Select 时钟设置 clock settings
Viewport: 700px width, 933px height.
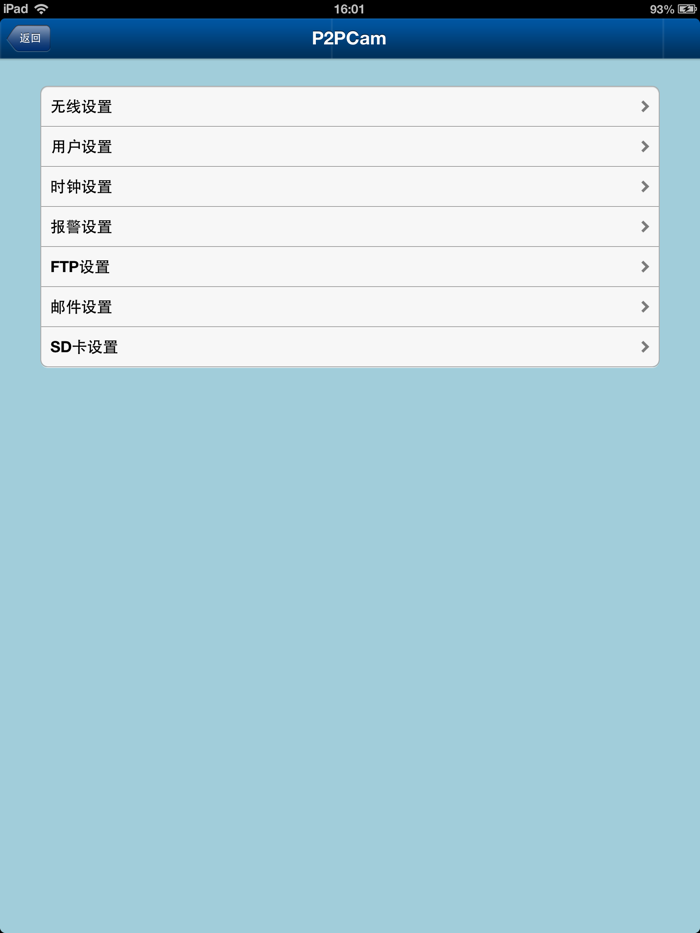click(349, 187)
